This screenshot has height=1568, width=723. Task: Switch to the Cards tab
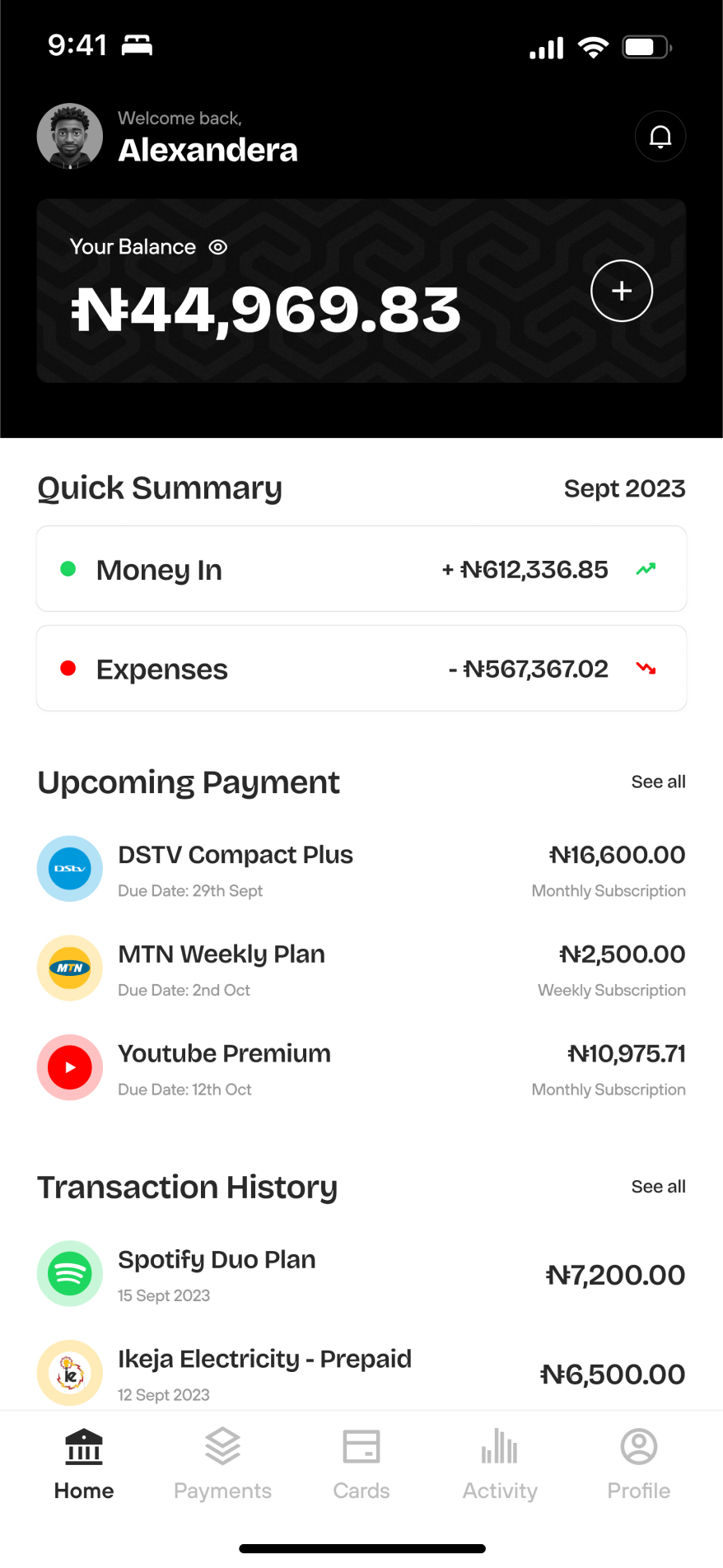click(361, 1465)
